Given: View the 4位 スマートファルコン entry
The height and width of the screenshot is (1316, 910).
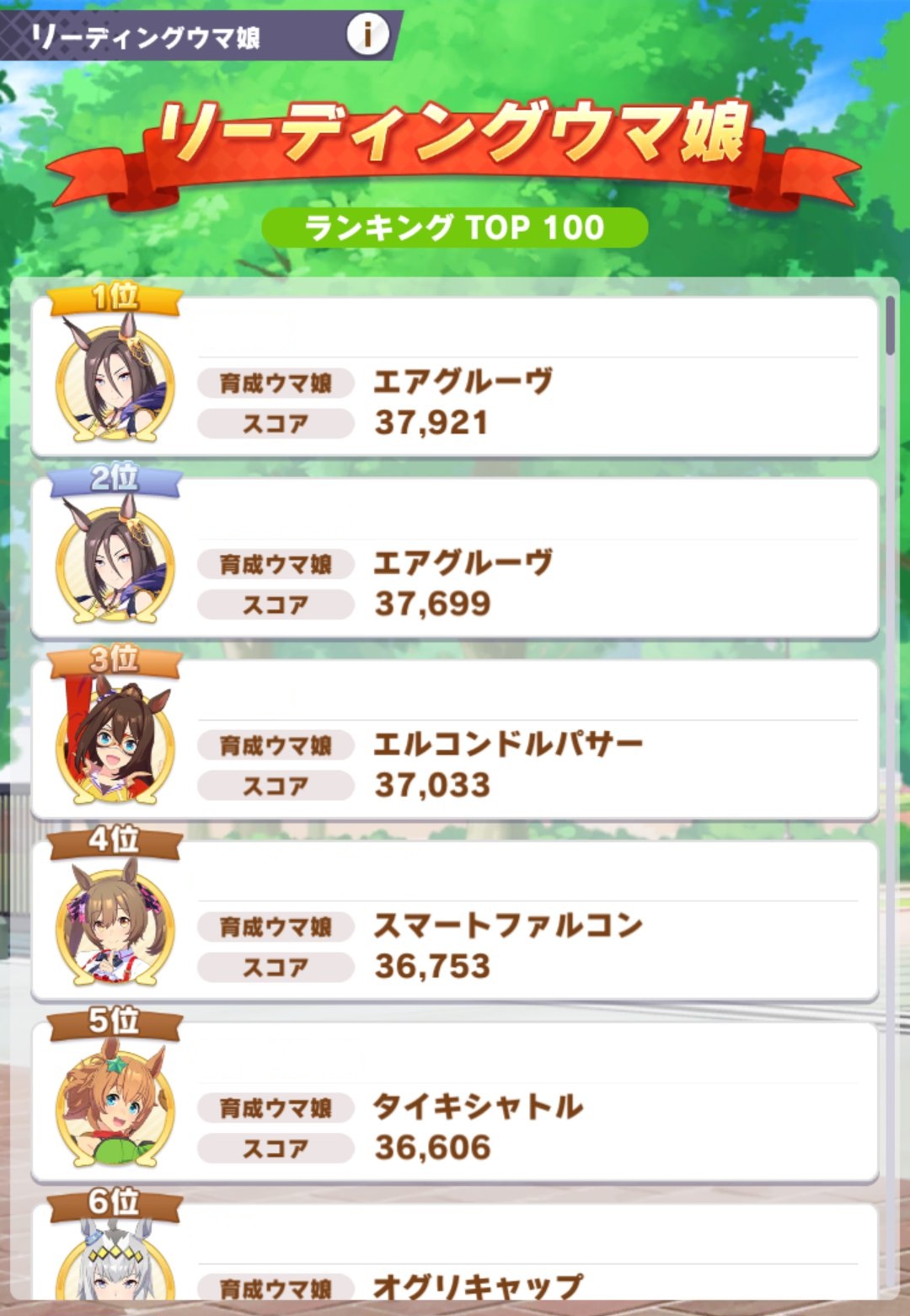Looking at the screenshot, I should coord(455,921).
